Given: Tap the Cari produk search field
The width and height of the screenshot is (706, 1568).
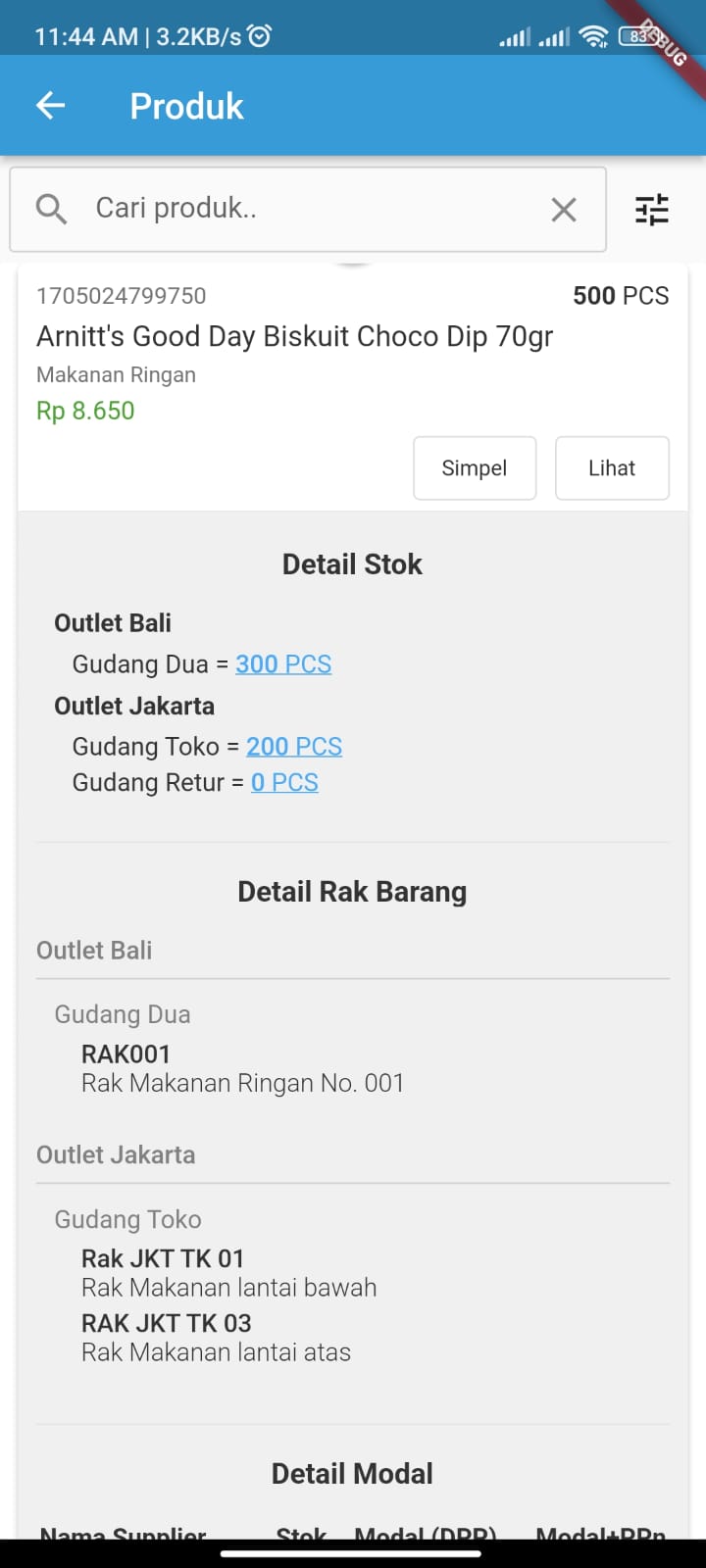Looking at the screenshot, I should point(308,209).
